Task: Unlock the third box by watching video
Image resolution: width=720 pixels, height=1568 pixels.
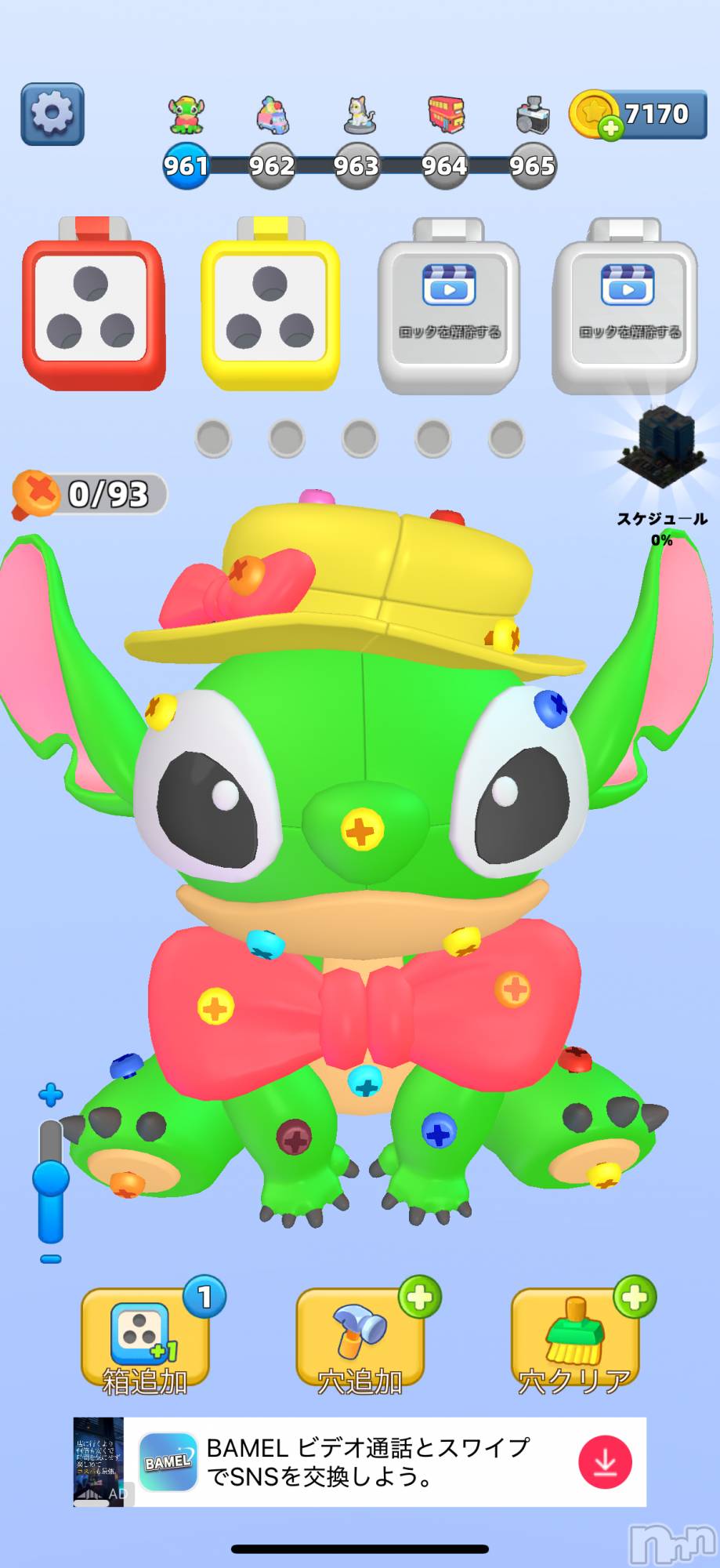Action: pyautogui.click(x=448, y=306)
